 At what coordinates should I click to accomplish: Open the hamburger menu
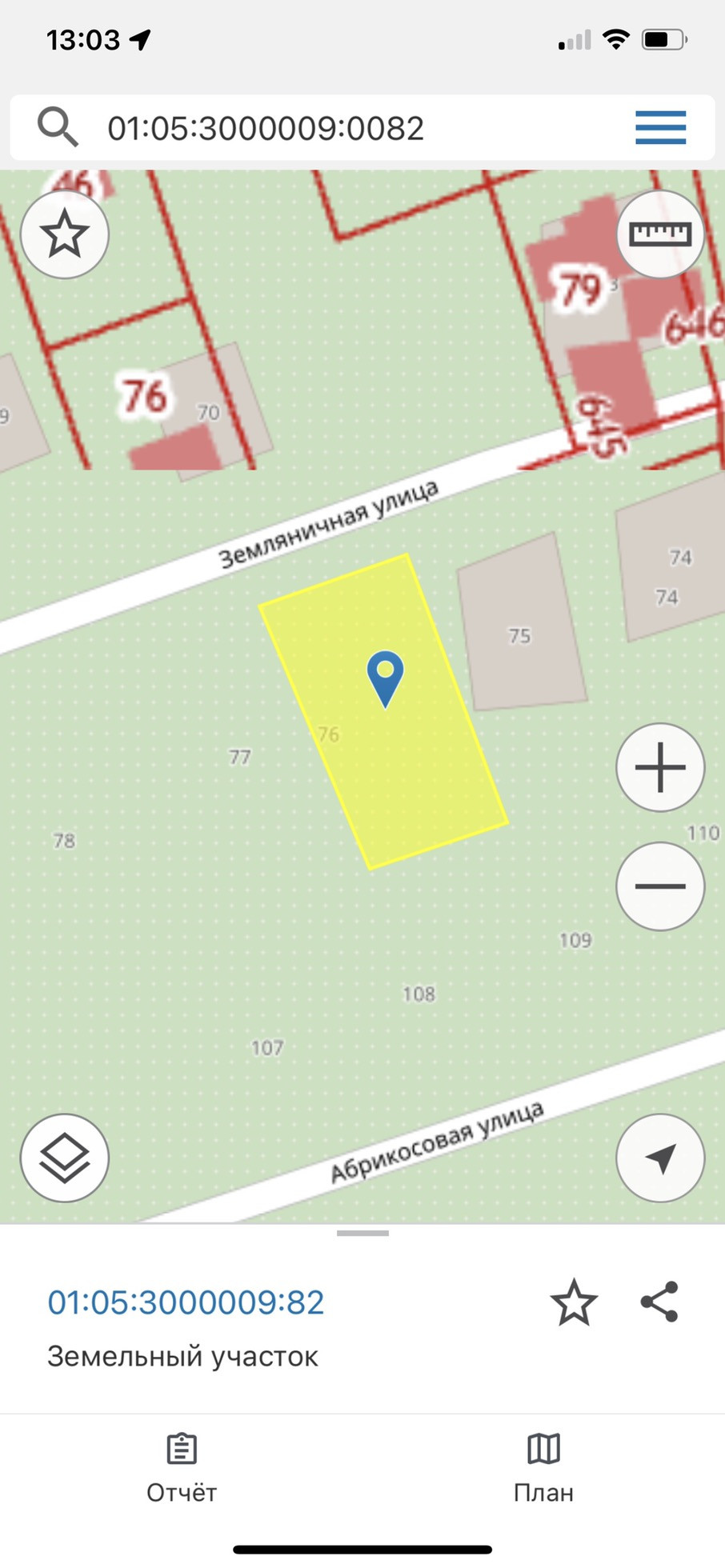click(x=660, y=128)
